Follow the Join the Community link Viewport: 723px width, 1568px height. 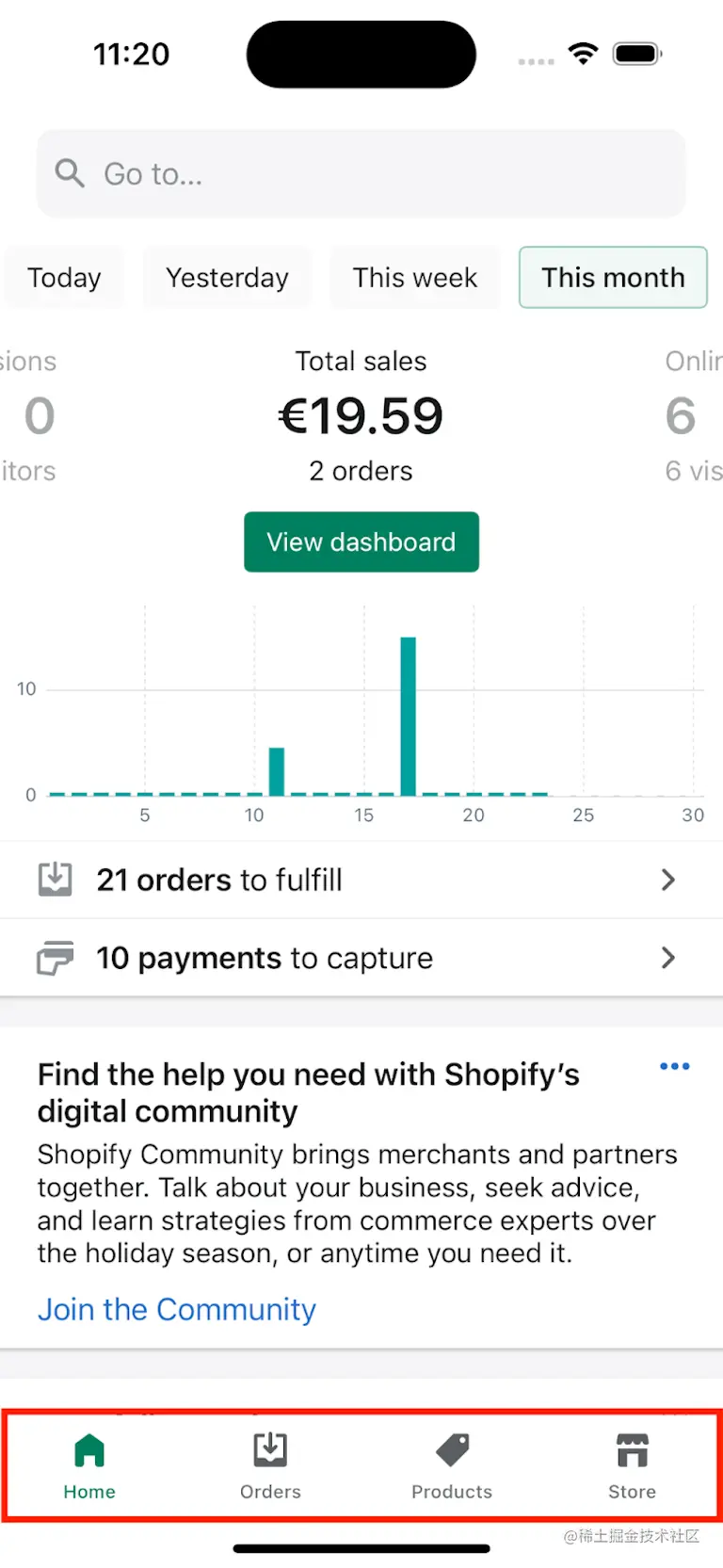(177, 1309)
